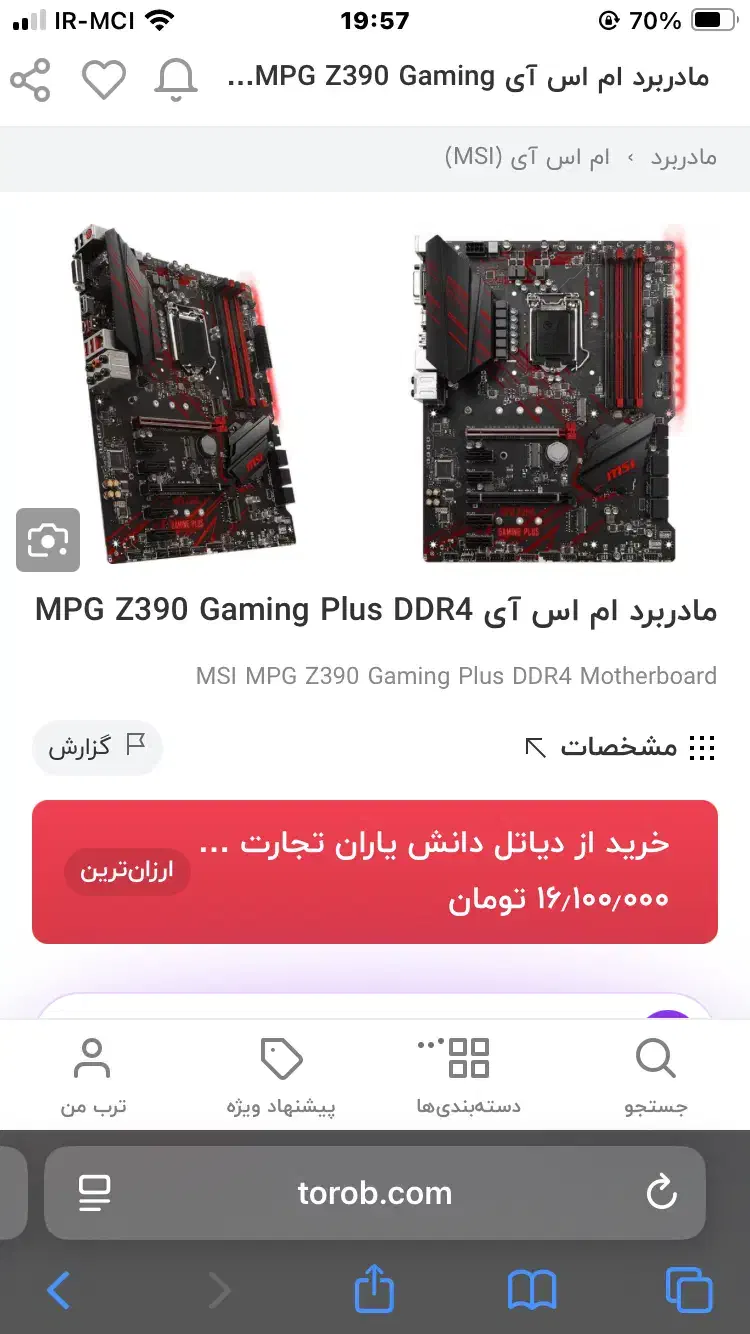Open Safari's share sheet icon

coord(373,1289)
